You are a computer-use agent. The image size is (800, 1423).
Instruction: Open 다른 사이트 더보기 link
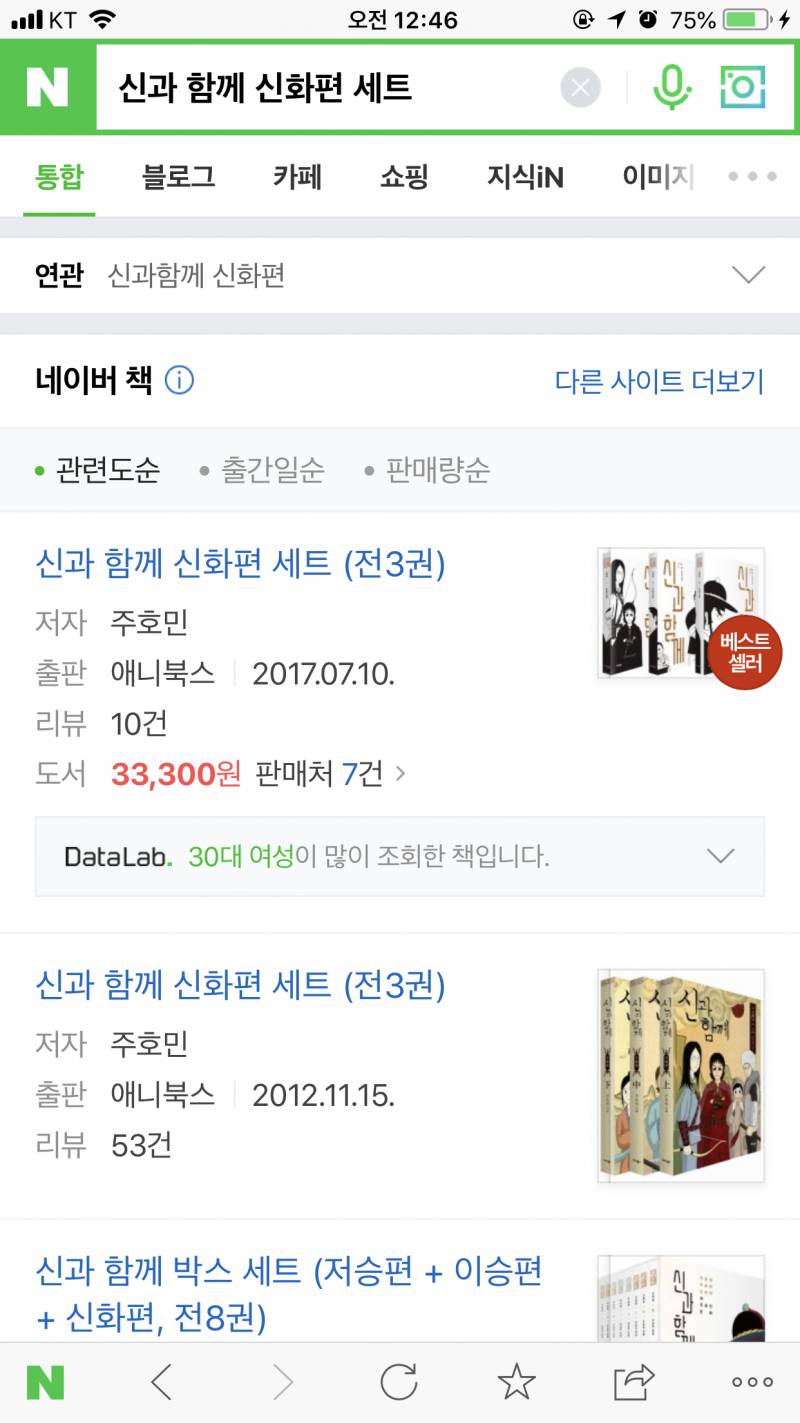click(x=661, y=381)
